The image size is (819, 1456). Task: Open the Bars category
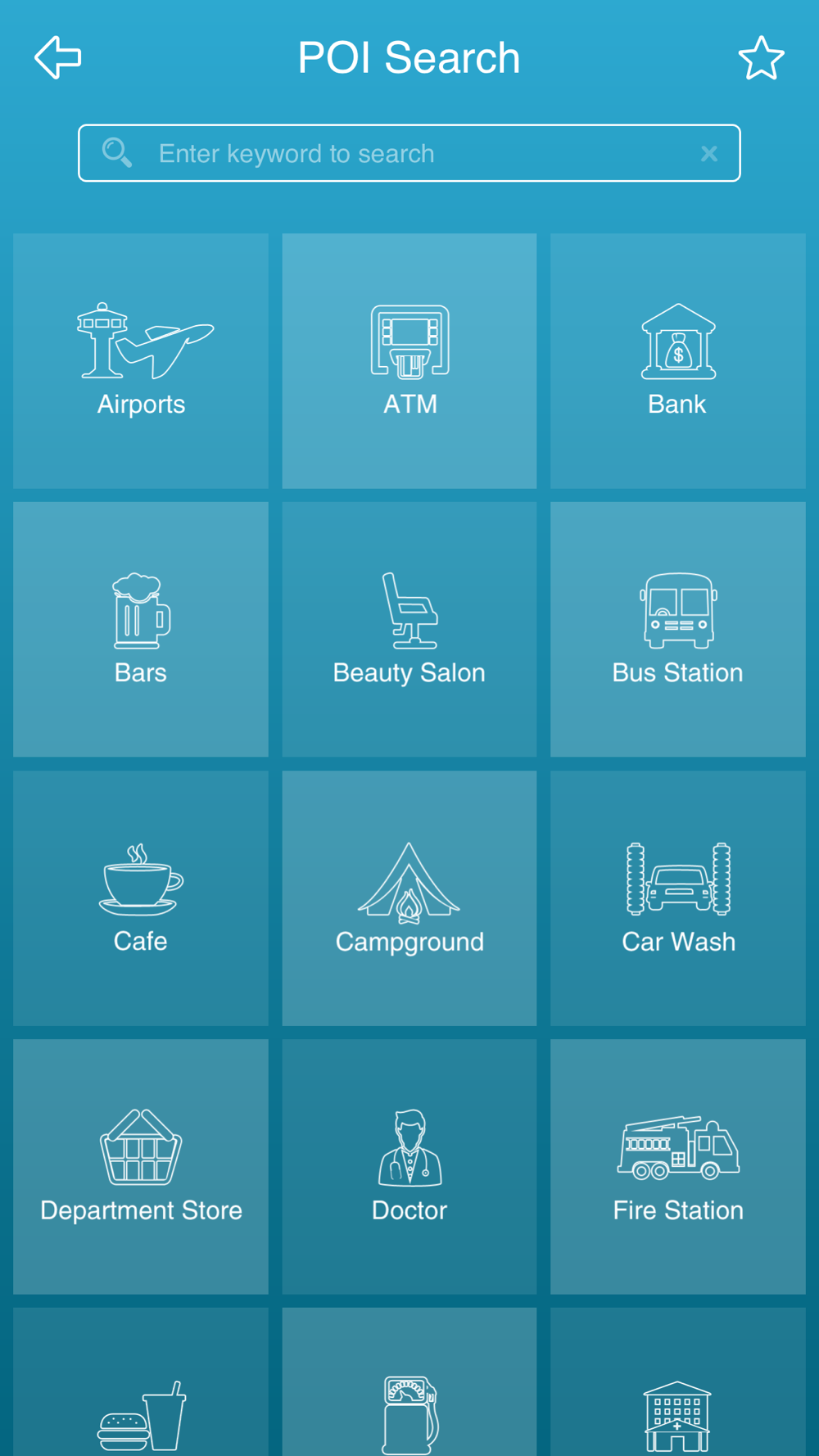click(x=141, y=630)
